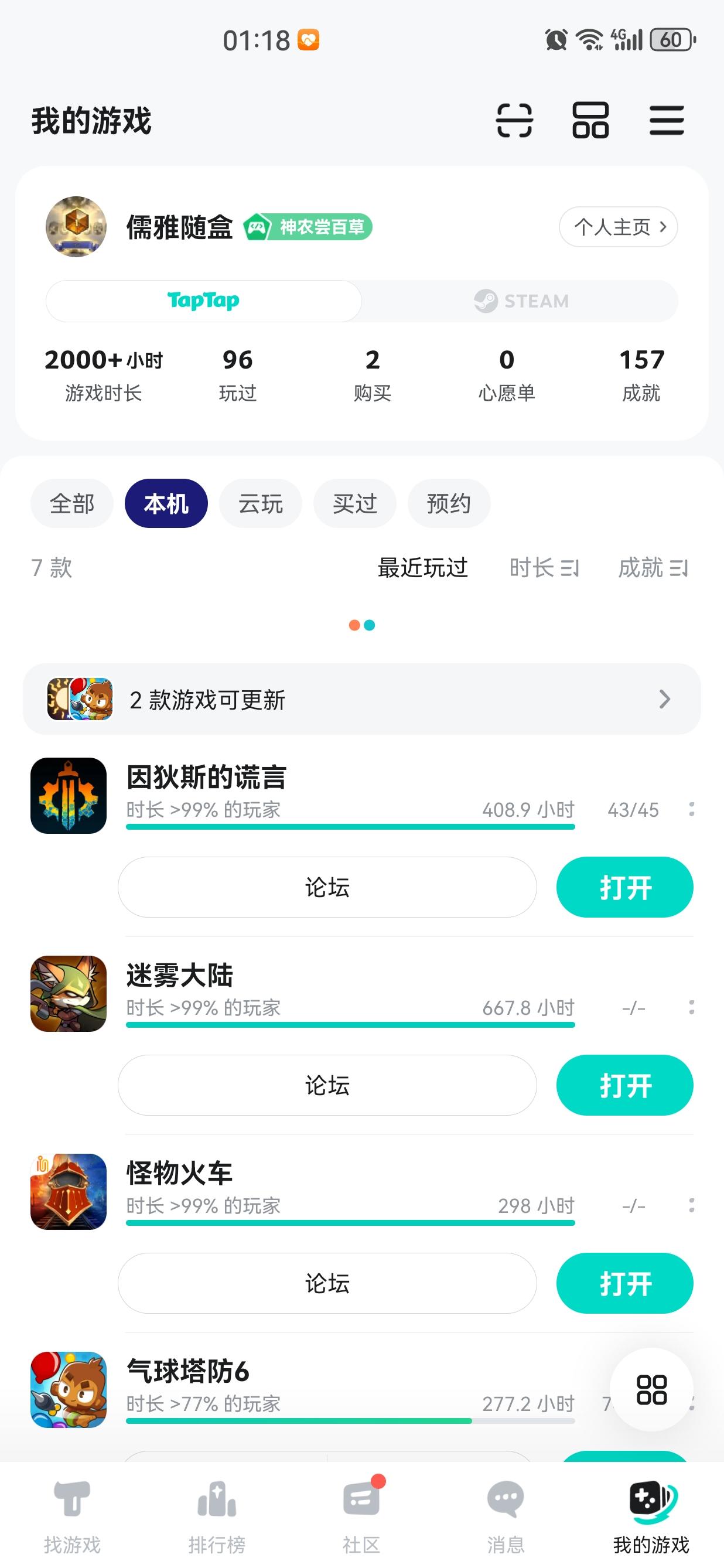Expand the 2 款游戏可更新 banner
This screenshot has width=724, height=1568.
664,700
